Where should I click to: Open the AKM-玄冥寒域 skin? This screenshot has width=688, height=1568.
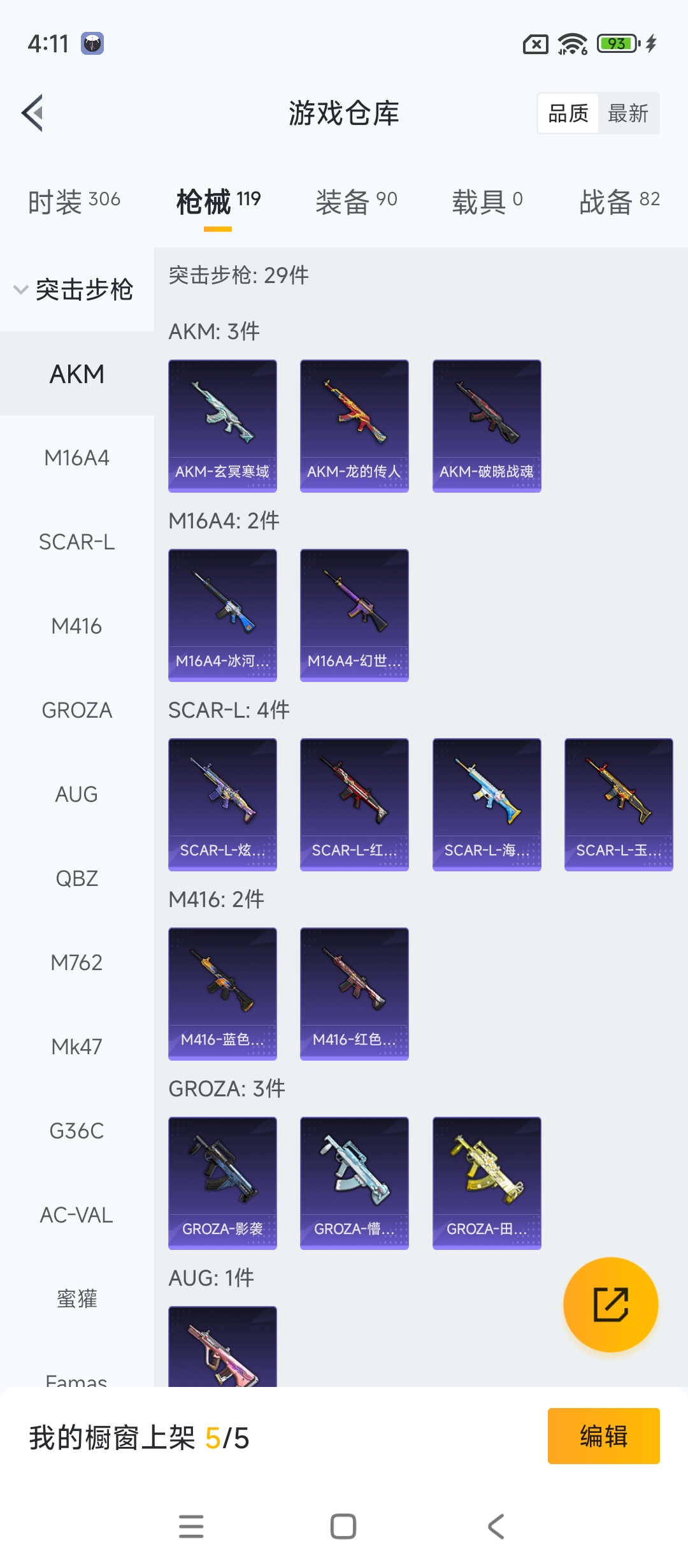coord(222,425)
